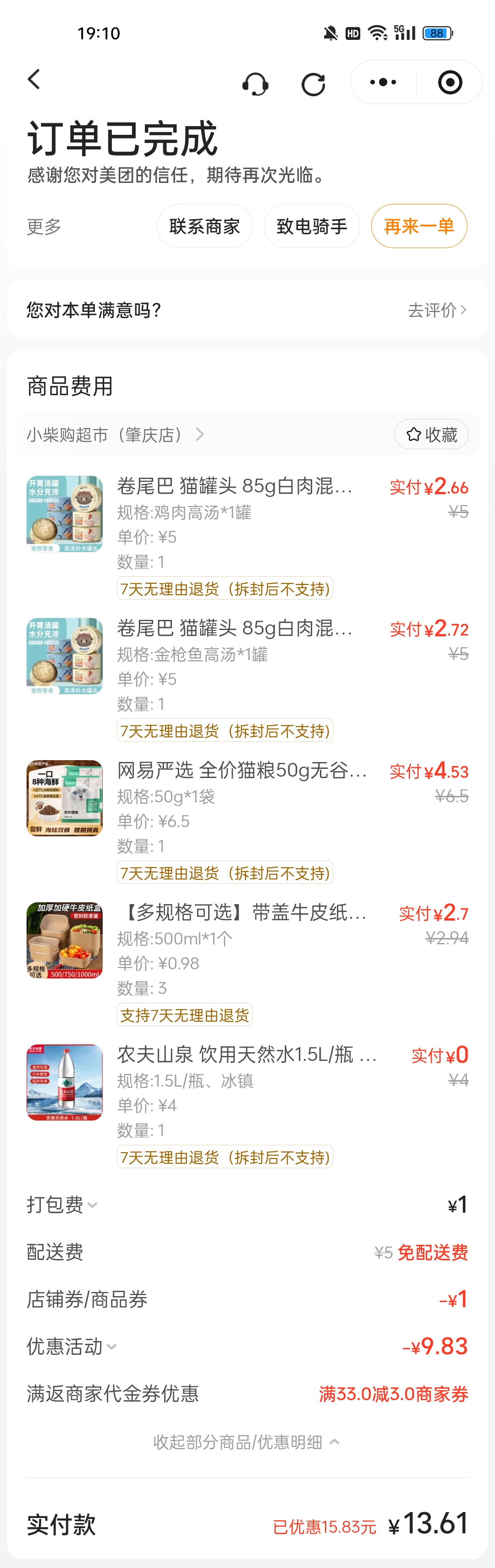Open the 小柴购超市（肇庆店） store page
The image size is (495, 1568).
pos(115,435)
